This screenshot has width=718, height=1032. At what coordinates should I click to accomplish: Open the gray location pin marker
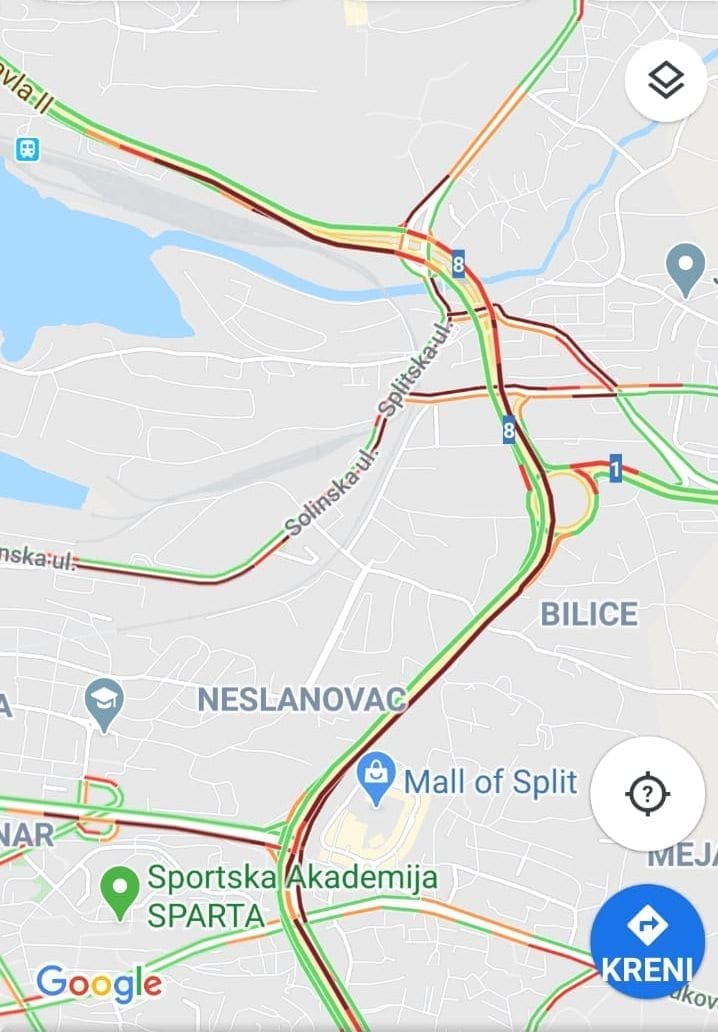[x=686, y=269]
